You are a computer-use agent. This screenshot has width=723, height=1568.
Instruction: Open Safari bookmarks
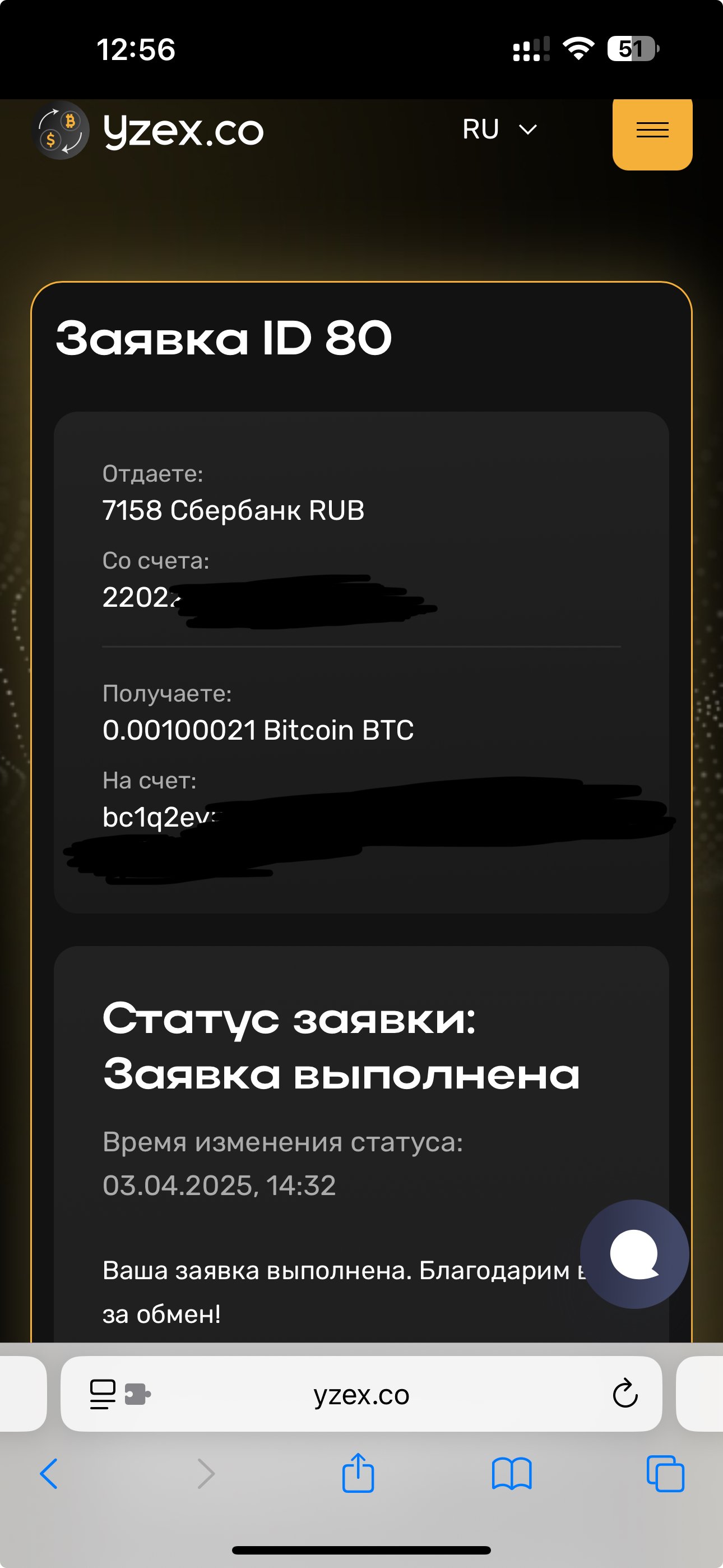[511, 1474]
